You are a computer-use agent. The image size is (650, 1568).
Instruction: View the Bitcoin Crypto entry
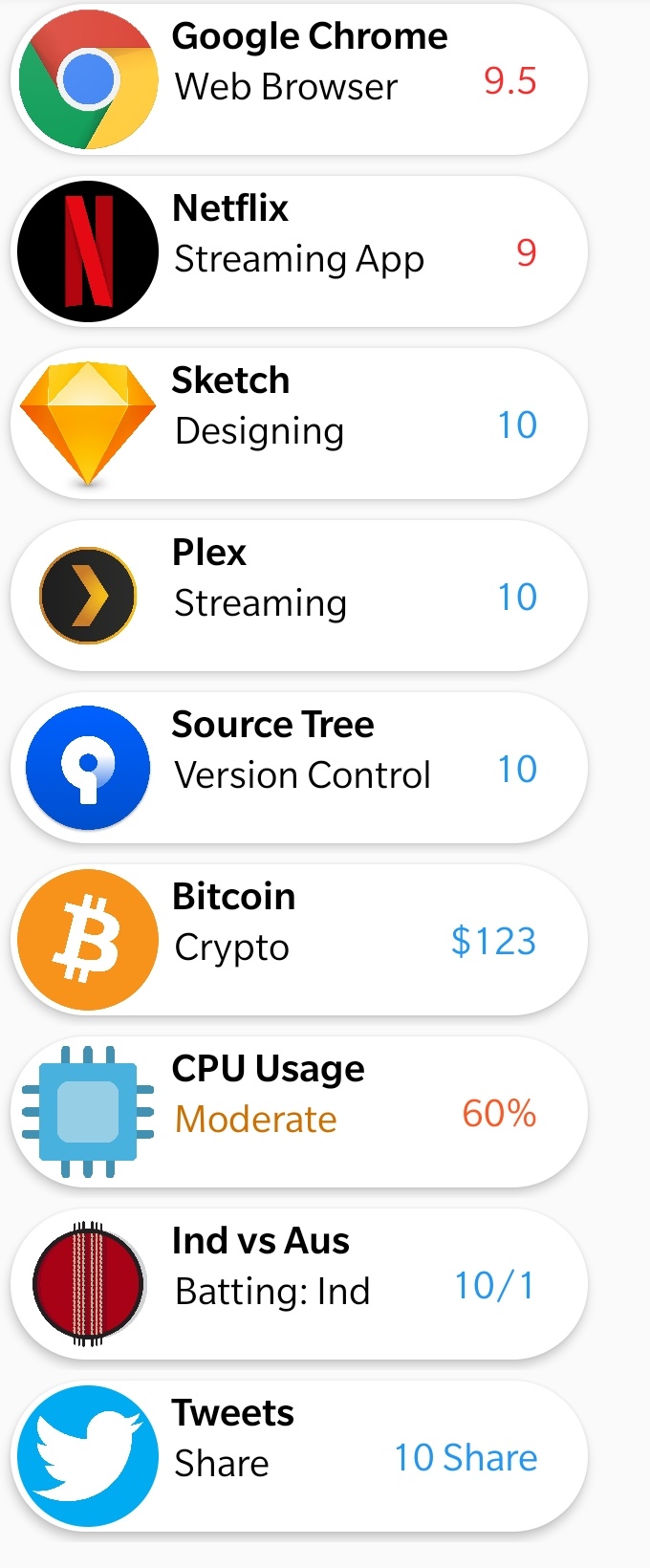[x=299, y=940]
